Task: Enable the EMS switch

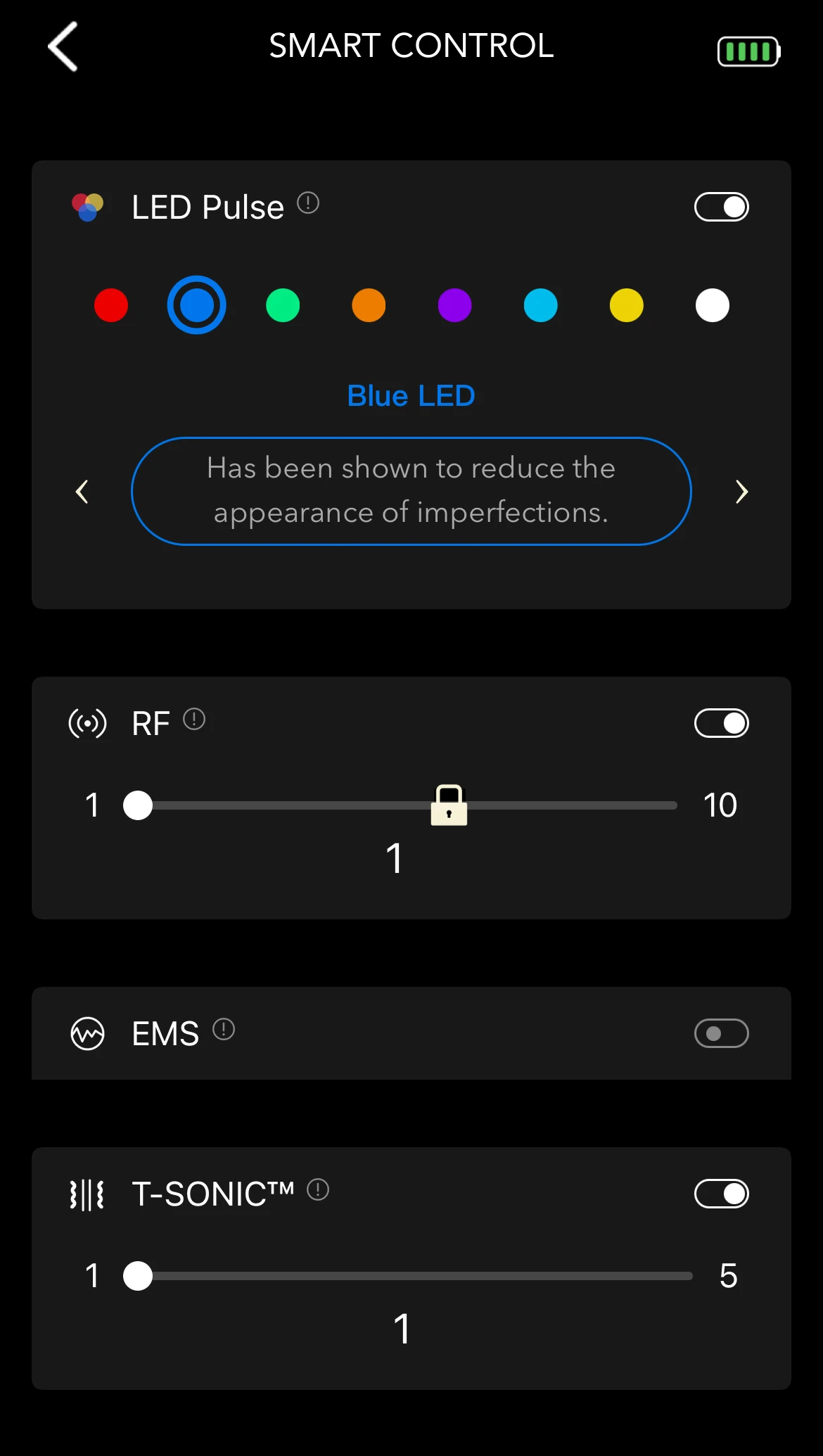Action: tap(721, 1033)
